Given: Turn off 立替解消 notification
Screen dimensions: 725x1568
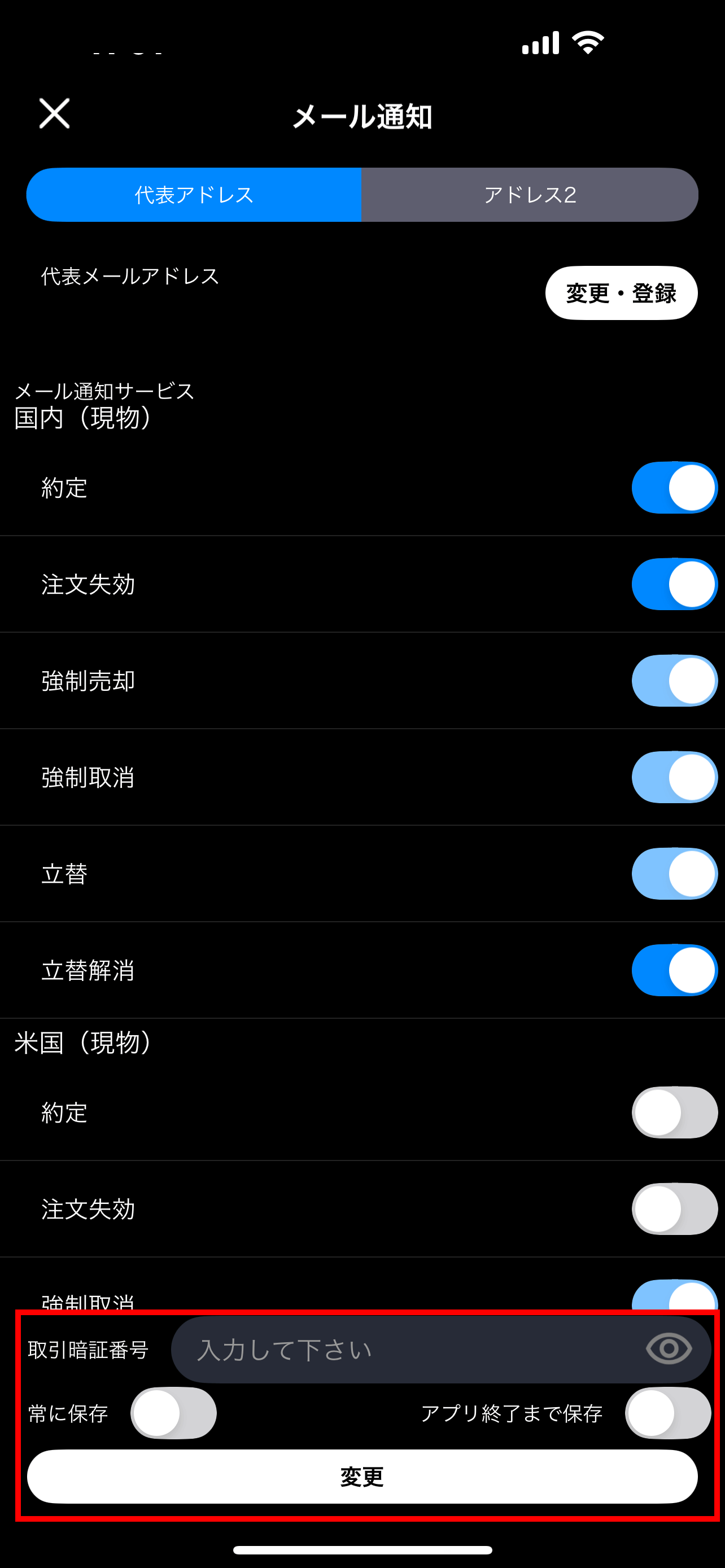Looking at the screenshot, I should (674, 970).
